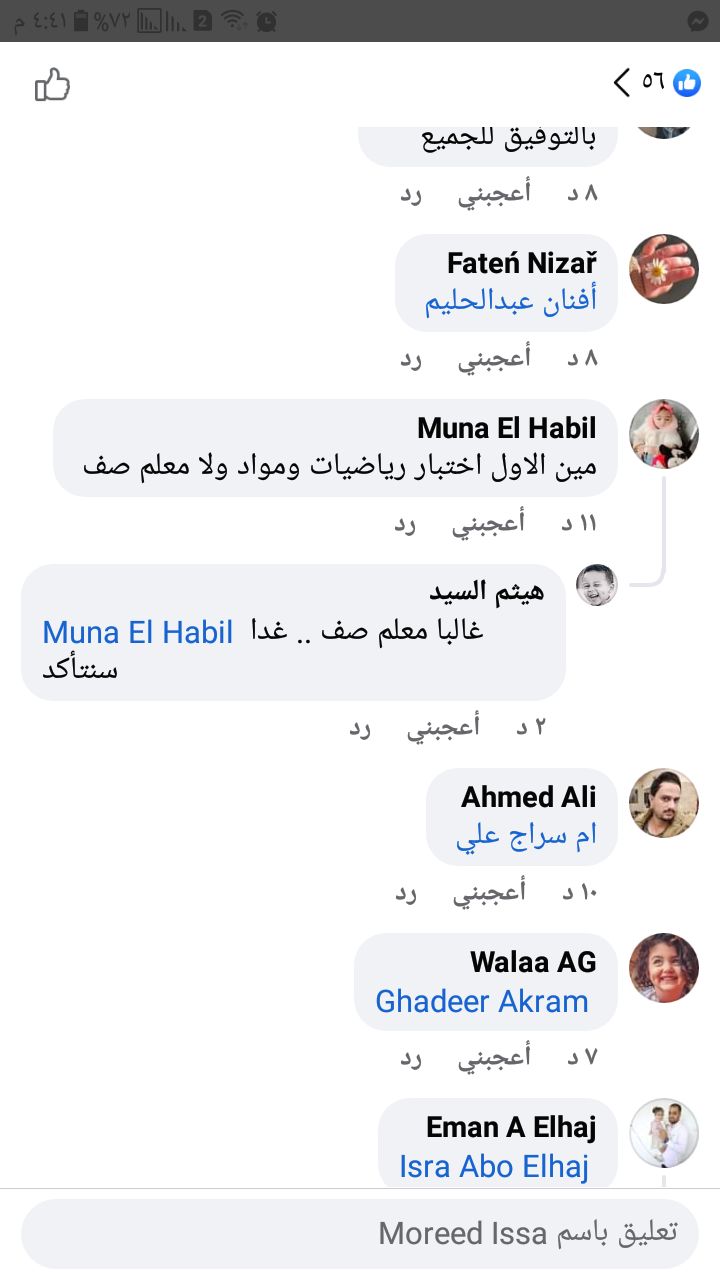This screenshot has width=720, height=1280.
Task: Like the post using thumbs-up icon
Action: (x=53, y=85)
